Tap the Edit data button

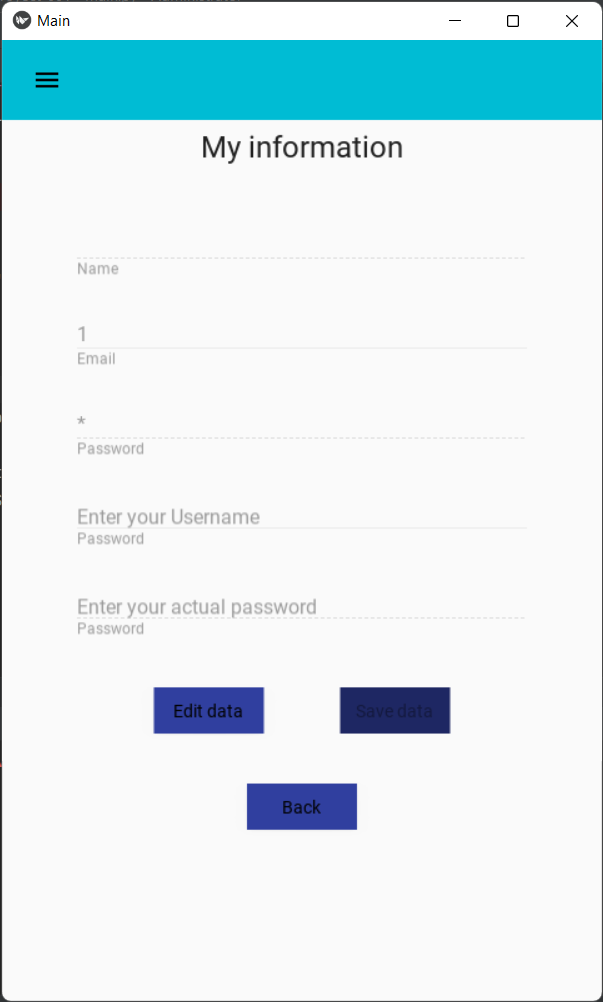pyautogui.click(x=208, y=710)
